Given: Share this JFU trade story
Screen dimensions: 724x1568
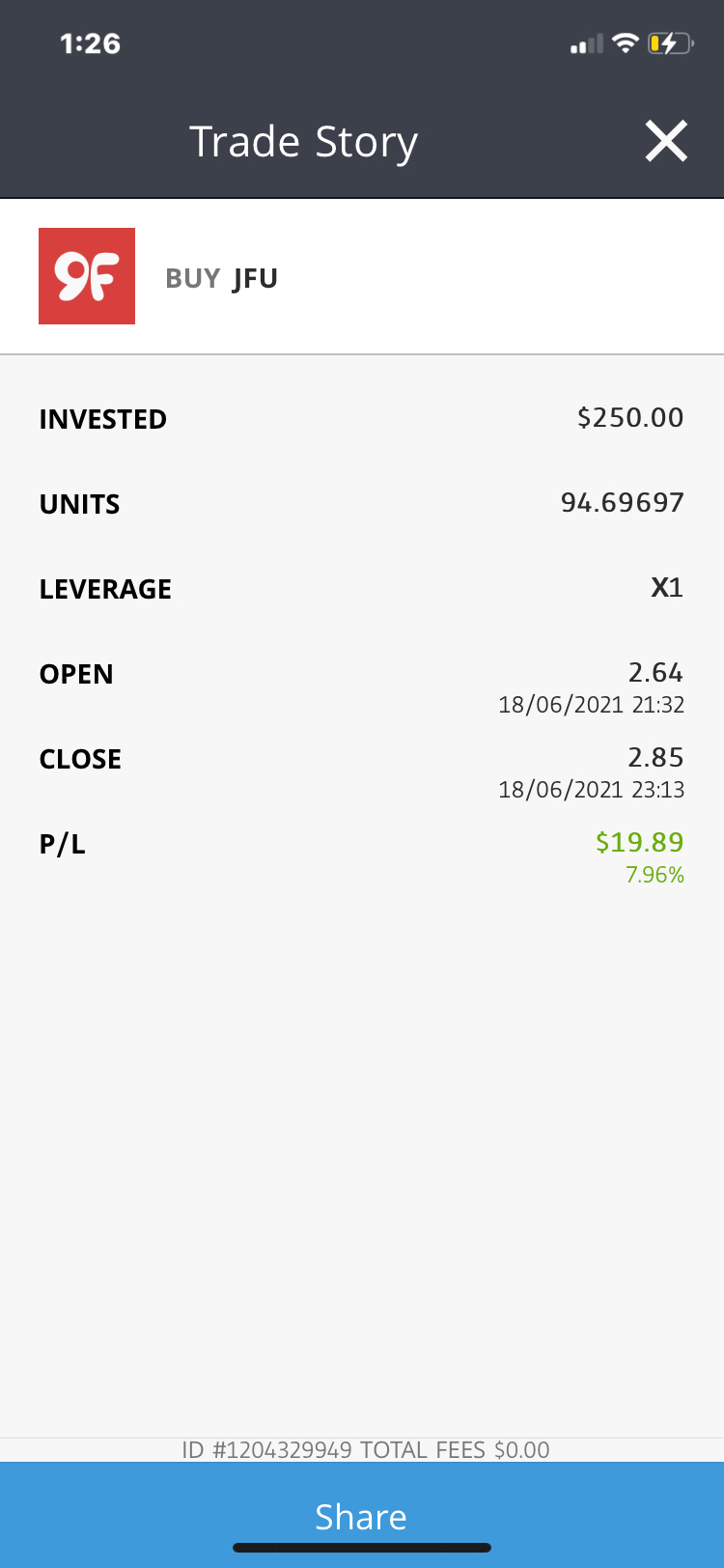Looking at the screenshot, I should (x=361, y=1516).
